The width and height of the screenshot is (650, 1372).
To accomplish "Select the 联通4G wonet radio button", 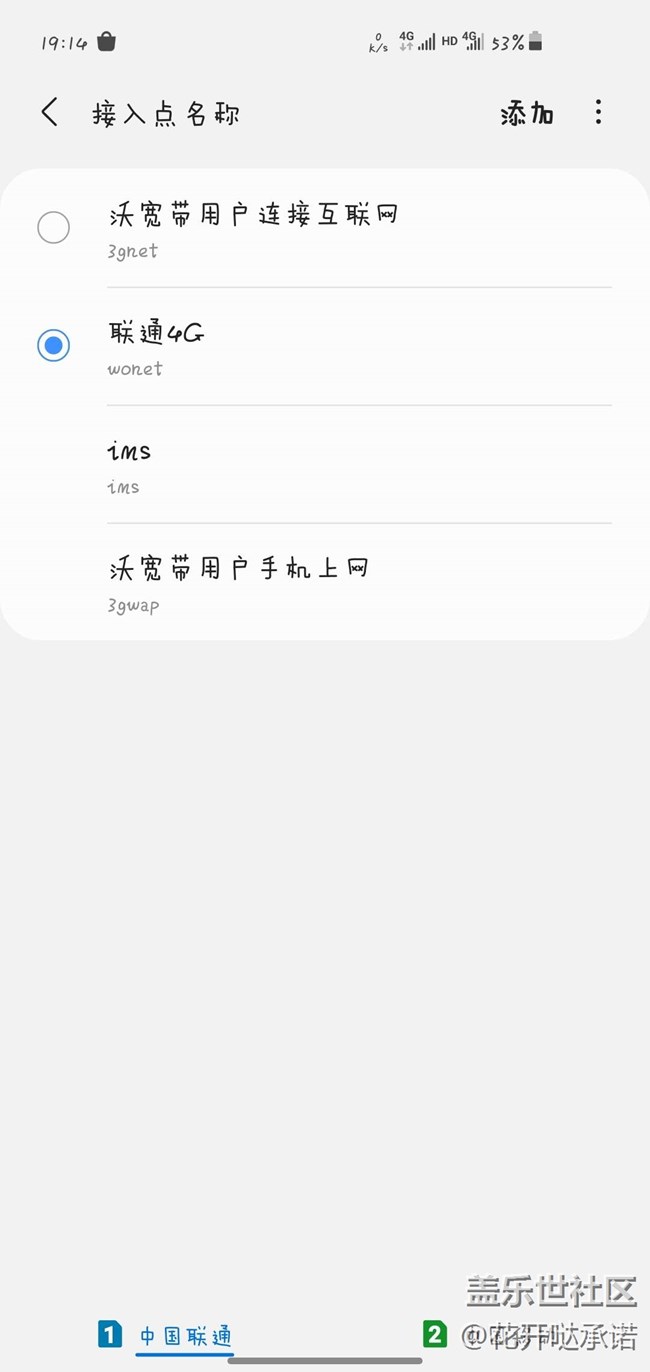I will tap(53, 346).
